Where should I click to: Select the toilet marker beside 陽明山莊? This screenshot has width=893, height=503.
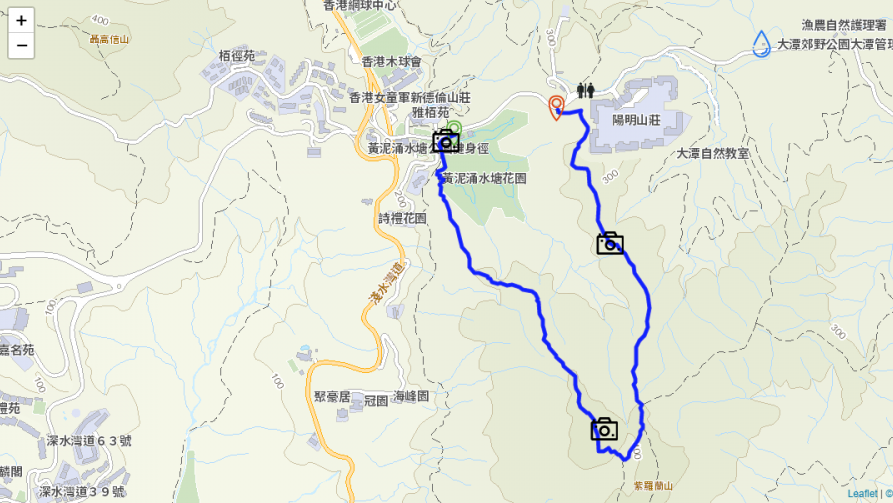coord(586,90)
